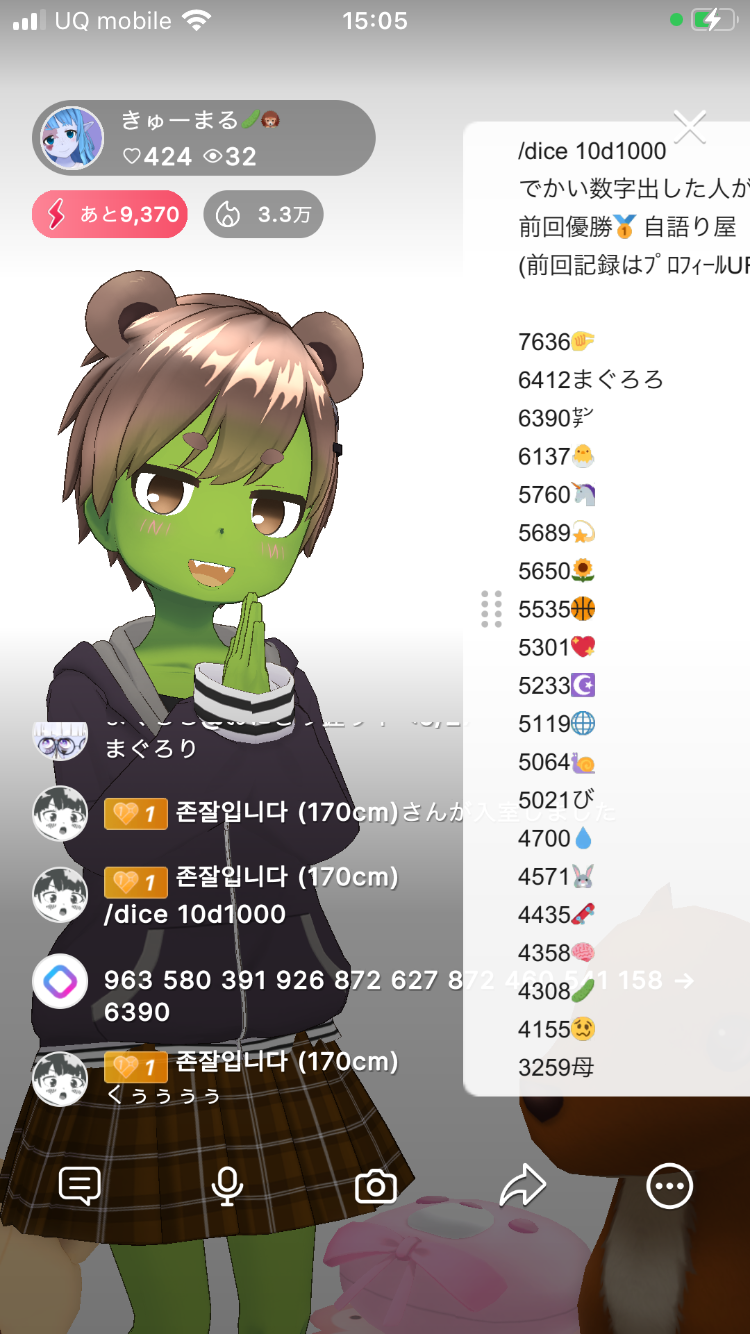Open きゅーまる streamer profile
The image size is (750, 1334).
(x=72, y=138)
